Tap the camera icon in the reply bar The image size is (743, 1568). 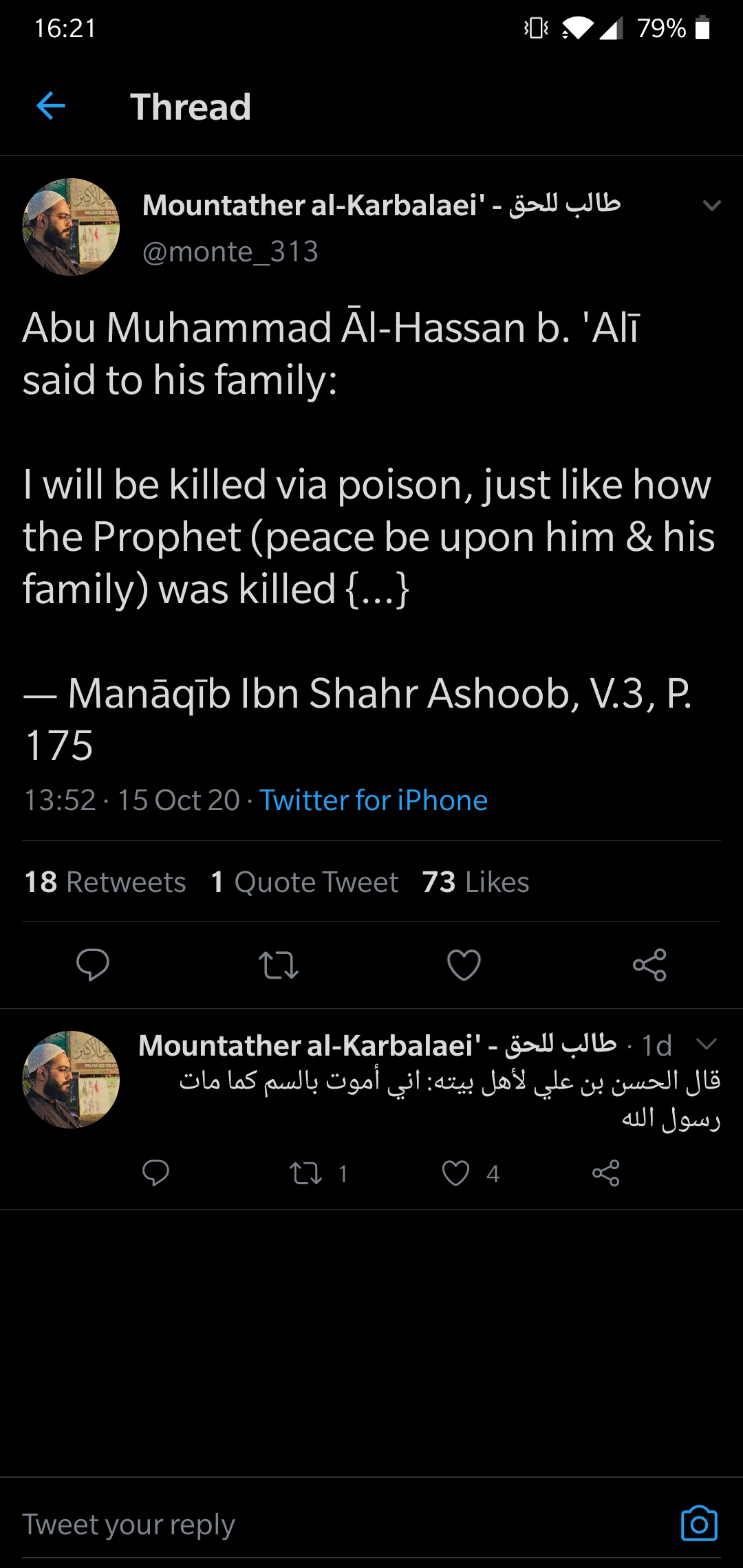(700, 1522)
